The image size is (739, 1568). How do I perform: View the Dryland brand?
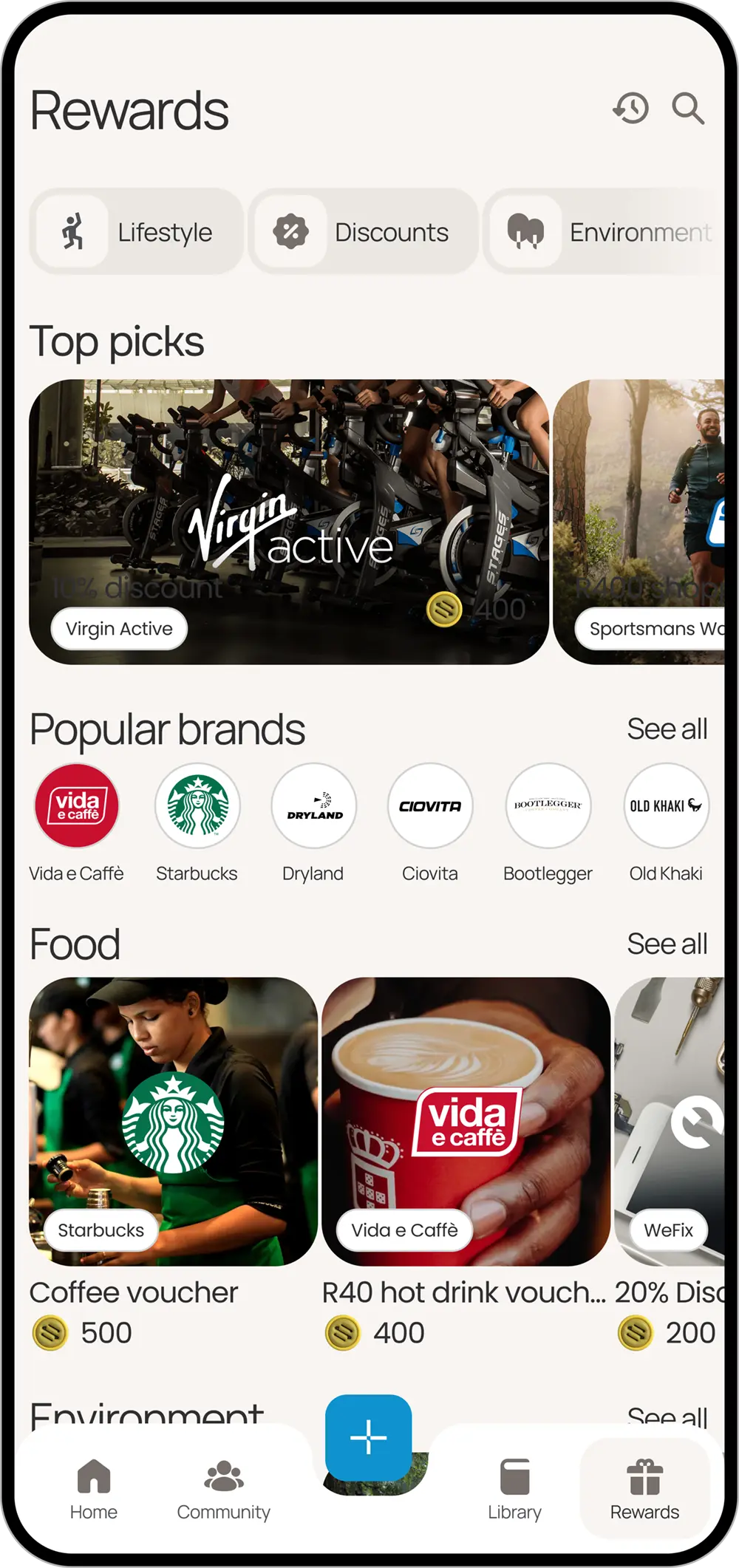tap(314, 806)
